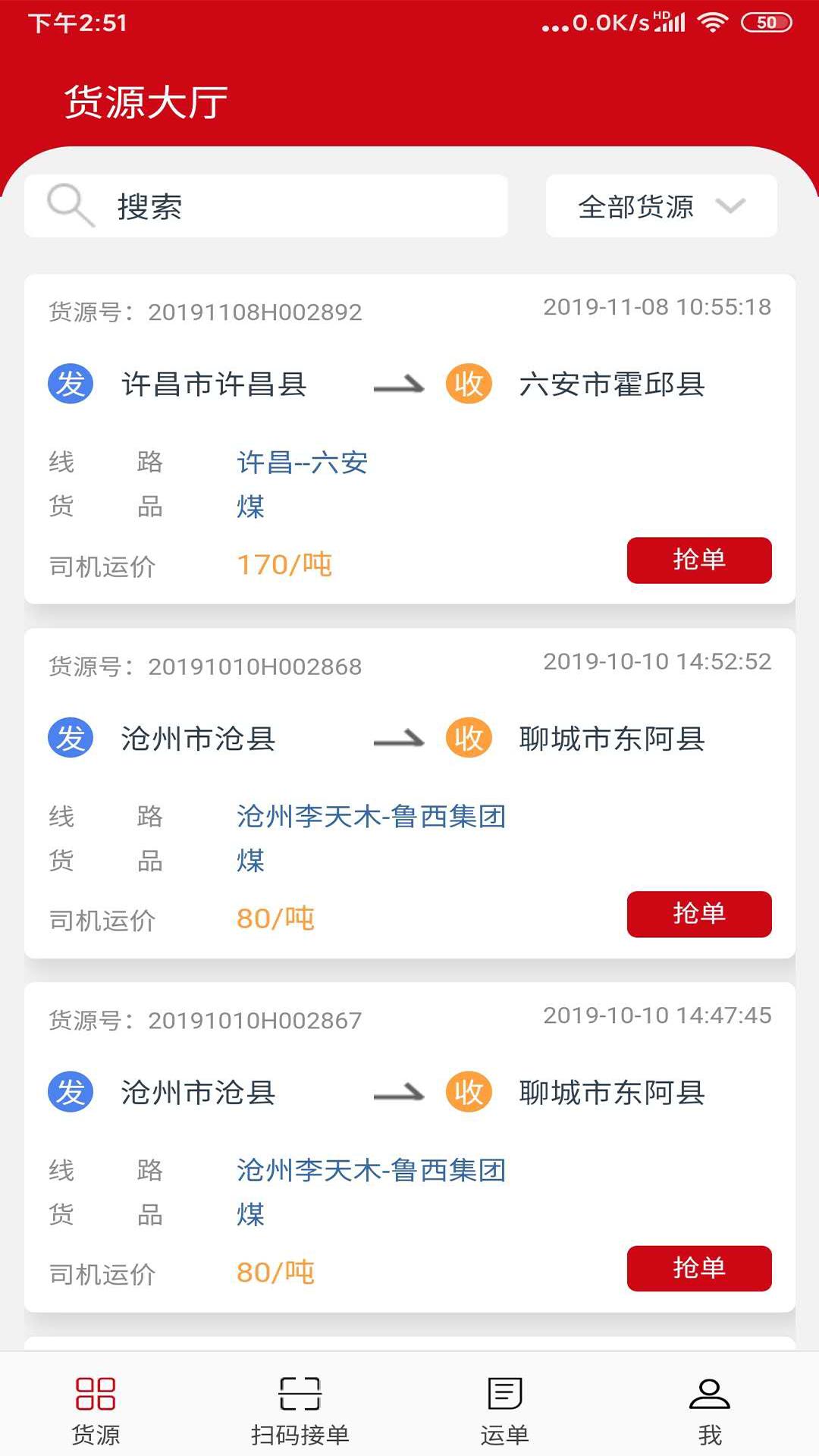Tap 抢单 for cargo 20191010H002867

(698, 1269)
